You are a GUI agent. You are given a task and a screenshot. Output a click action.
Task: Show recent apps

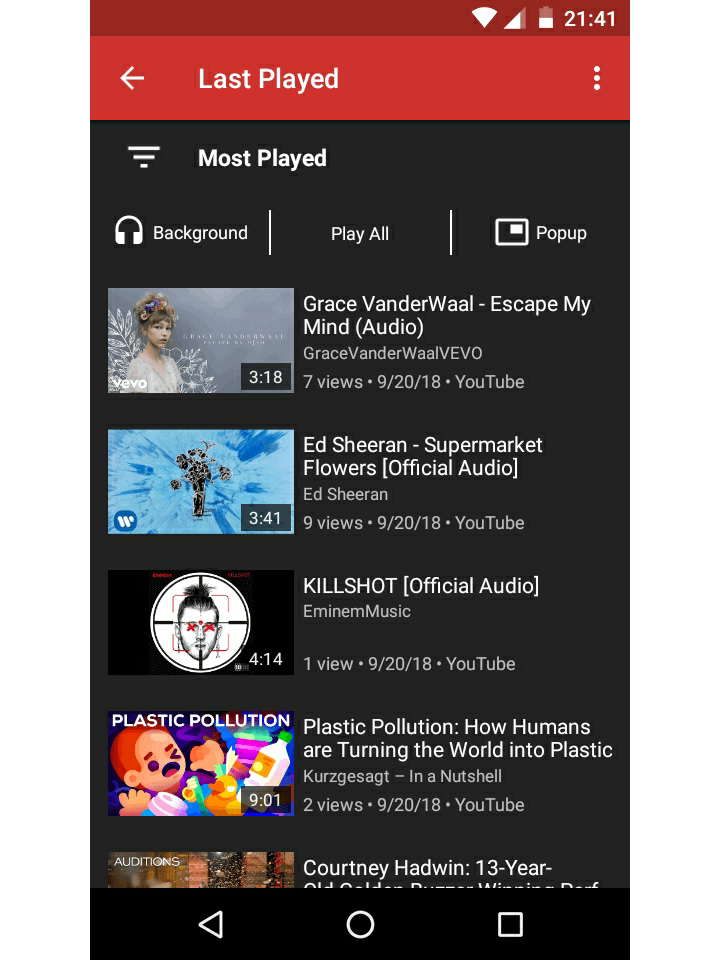pos(510,924)
